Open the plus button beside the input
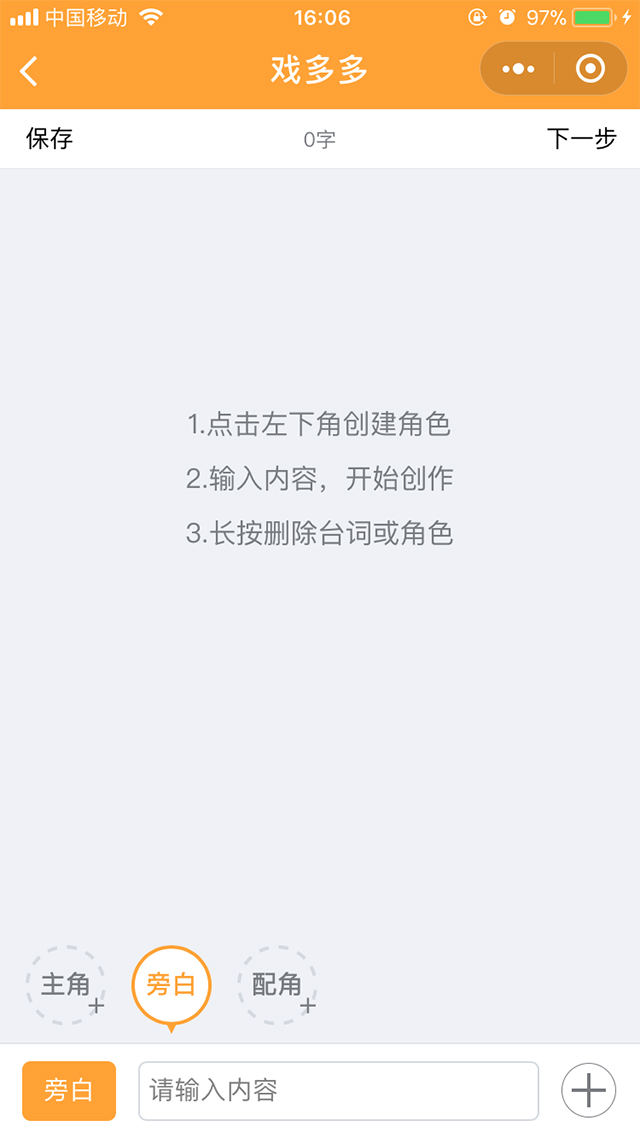This screenshot has height=1138, width=640. point(588,1090)
